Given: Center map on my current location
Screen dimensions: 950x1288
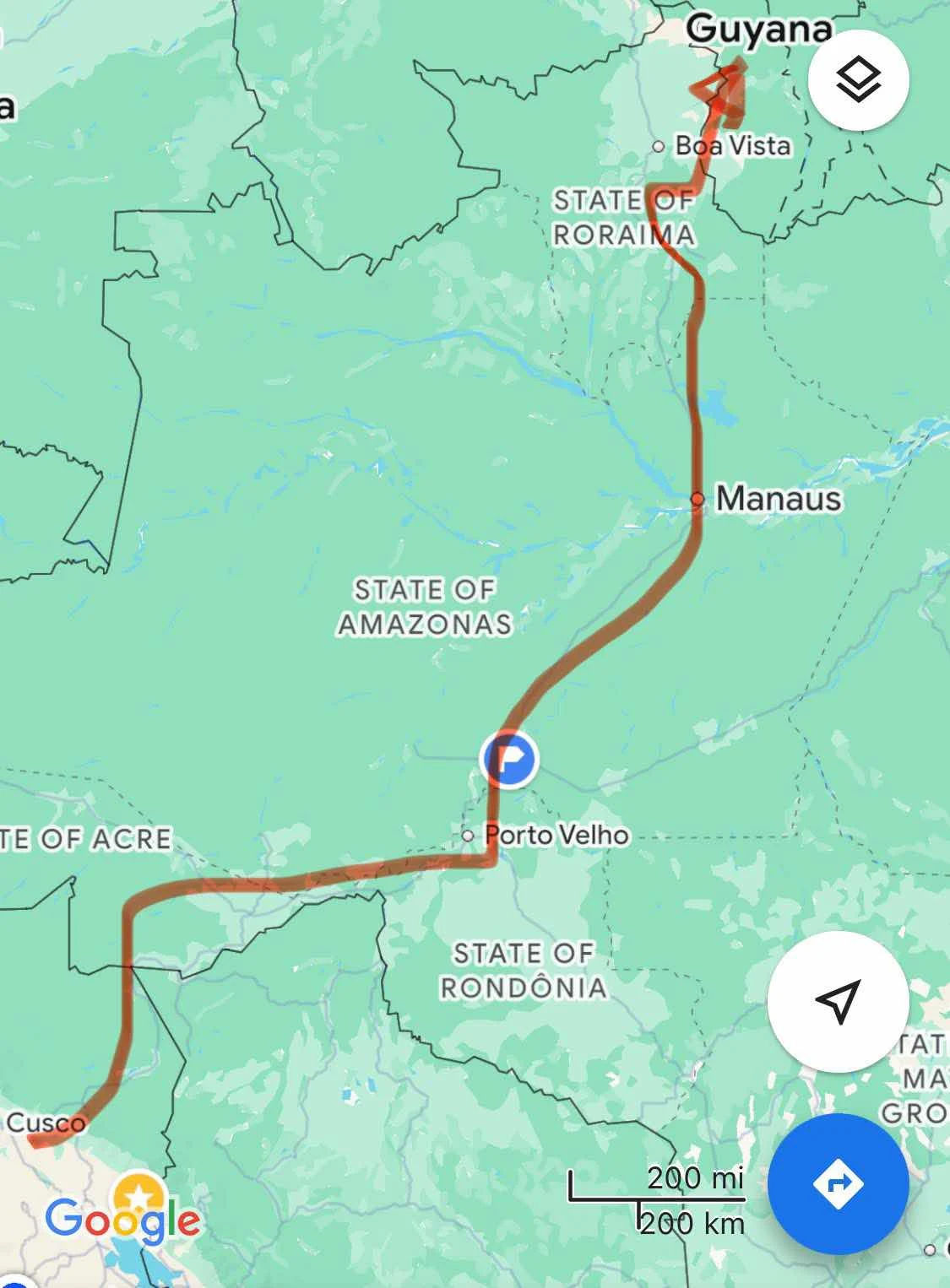Looking at the screenshot, I should (x=838, y=1001).
